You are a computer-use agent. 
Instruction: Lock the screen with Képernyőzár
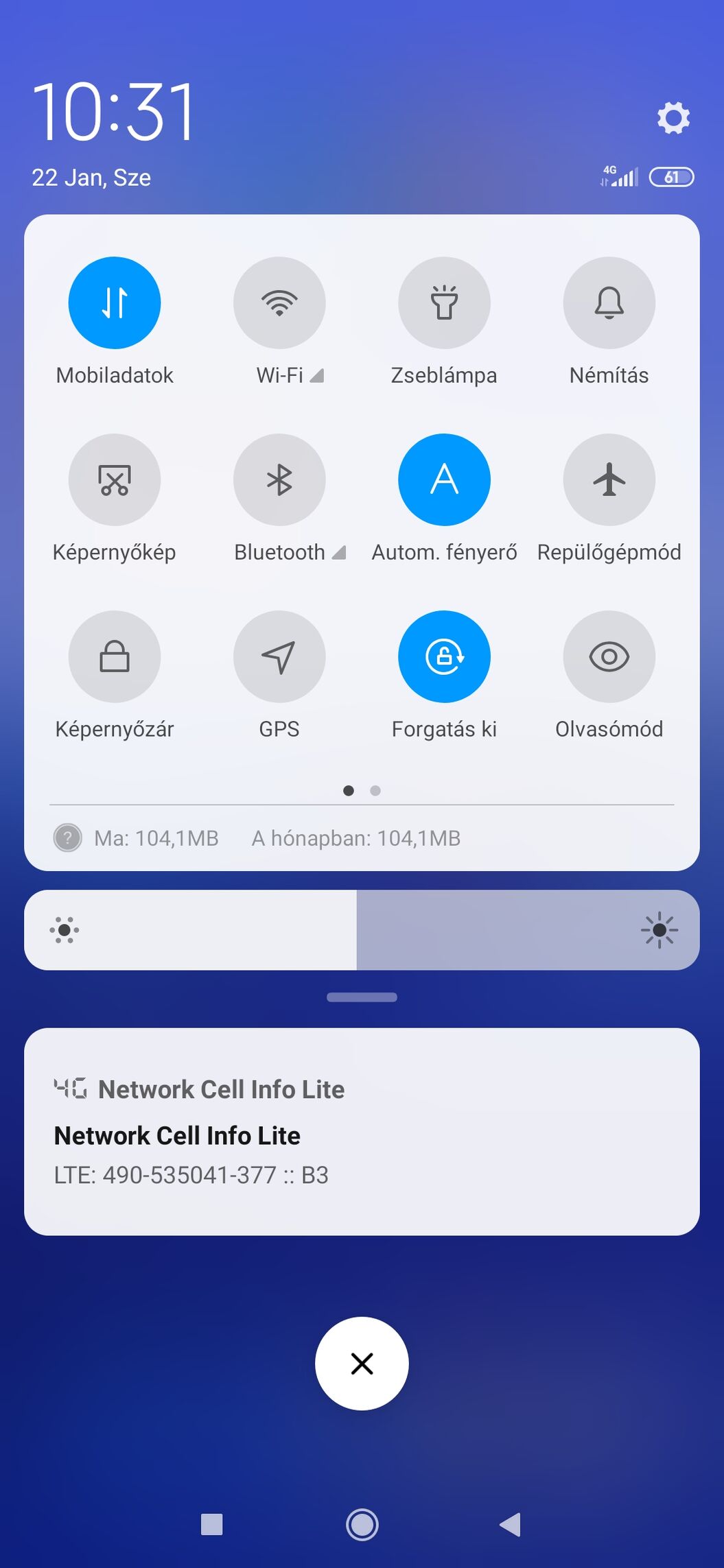(115, 656)
